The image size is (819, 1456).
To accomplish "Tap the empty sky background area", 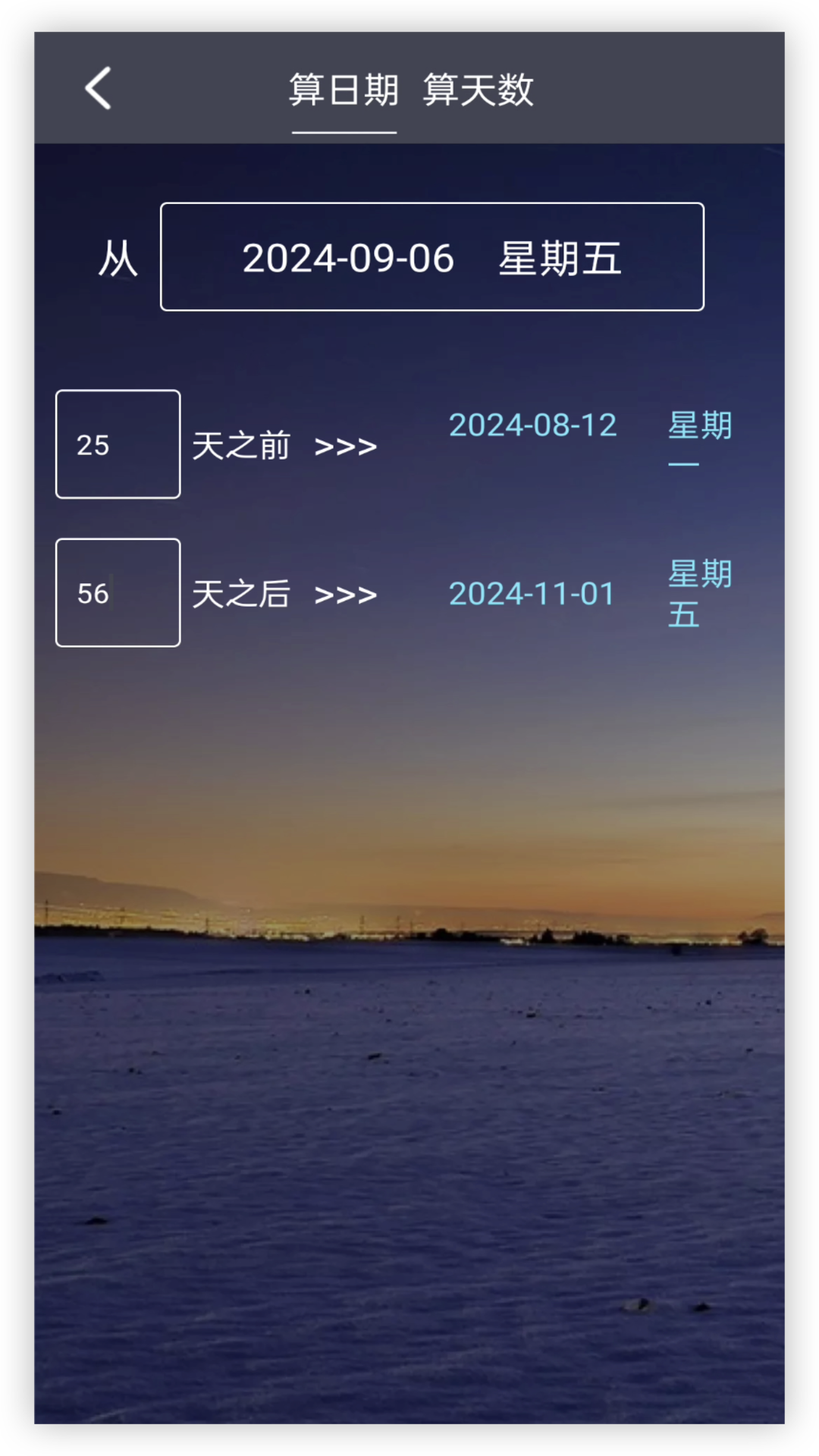I will (x=409, y=796).
